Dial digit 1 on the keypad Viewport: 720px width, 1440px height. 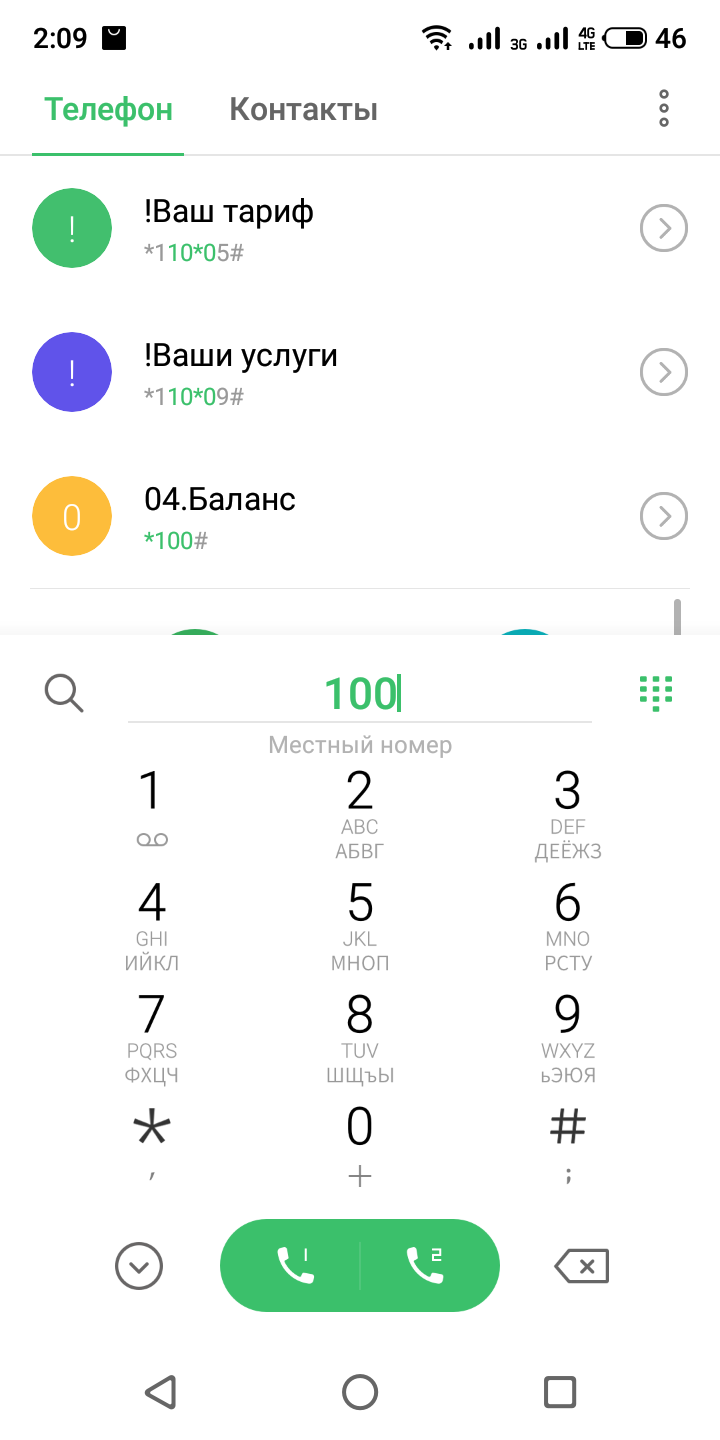click(151, 806)
